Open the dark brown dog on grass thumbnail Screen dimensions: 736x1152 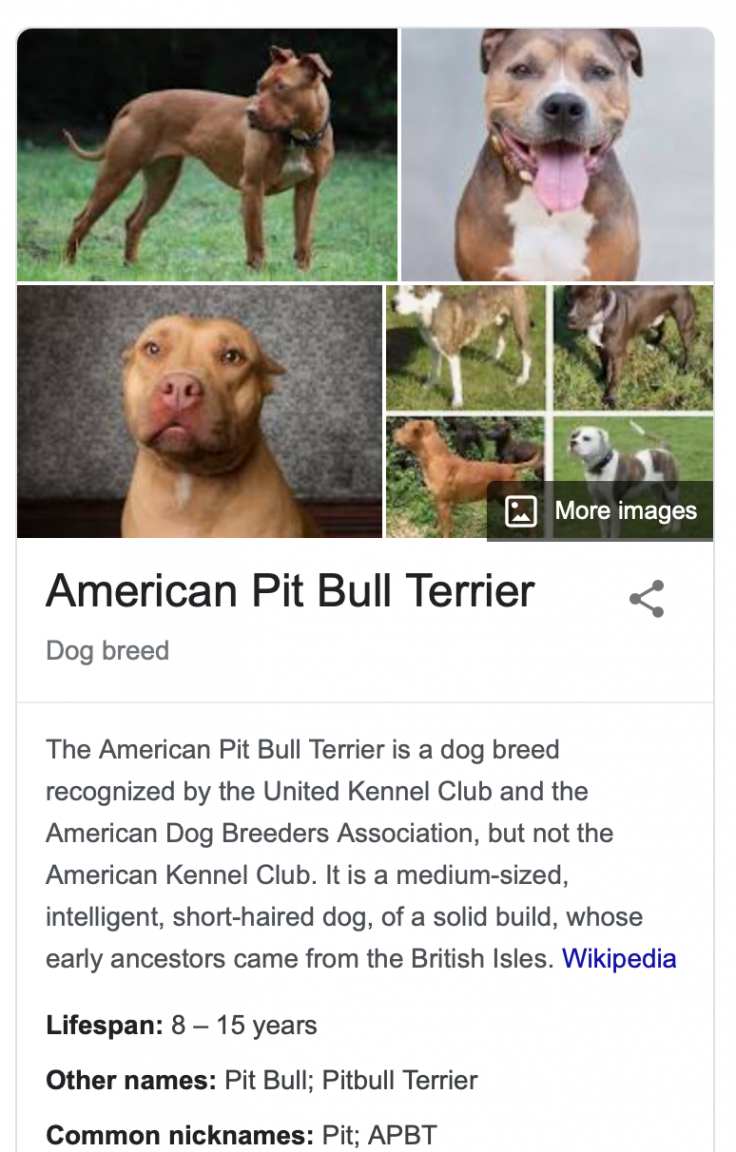click(634, 347)
